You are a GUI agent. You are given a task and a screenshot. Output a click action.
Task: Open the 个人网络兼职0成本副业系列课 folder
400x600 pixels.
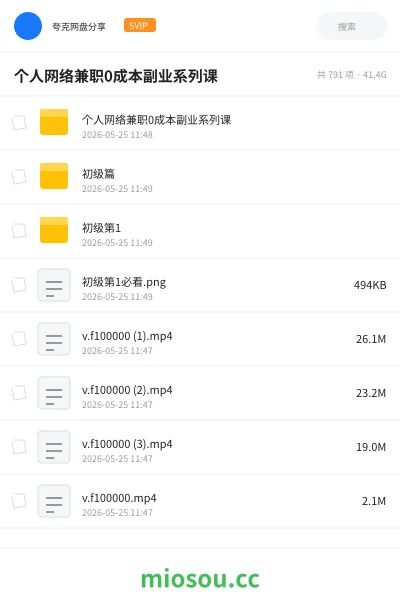[x=200, y=123]
